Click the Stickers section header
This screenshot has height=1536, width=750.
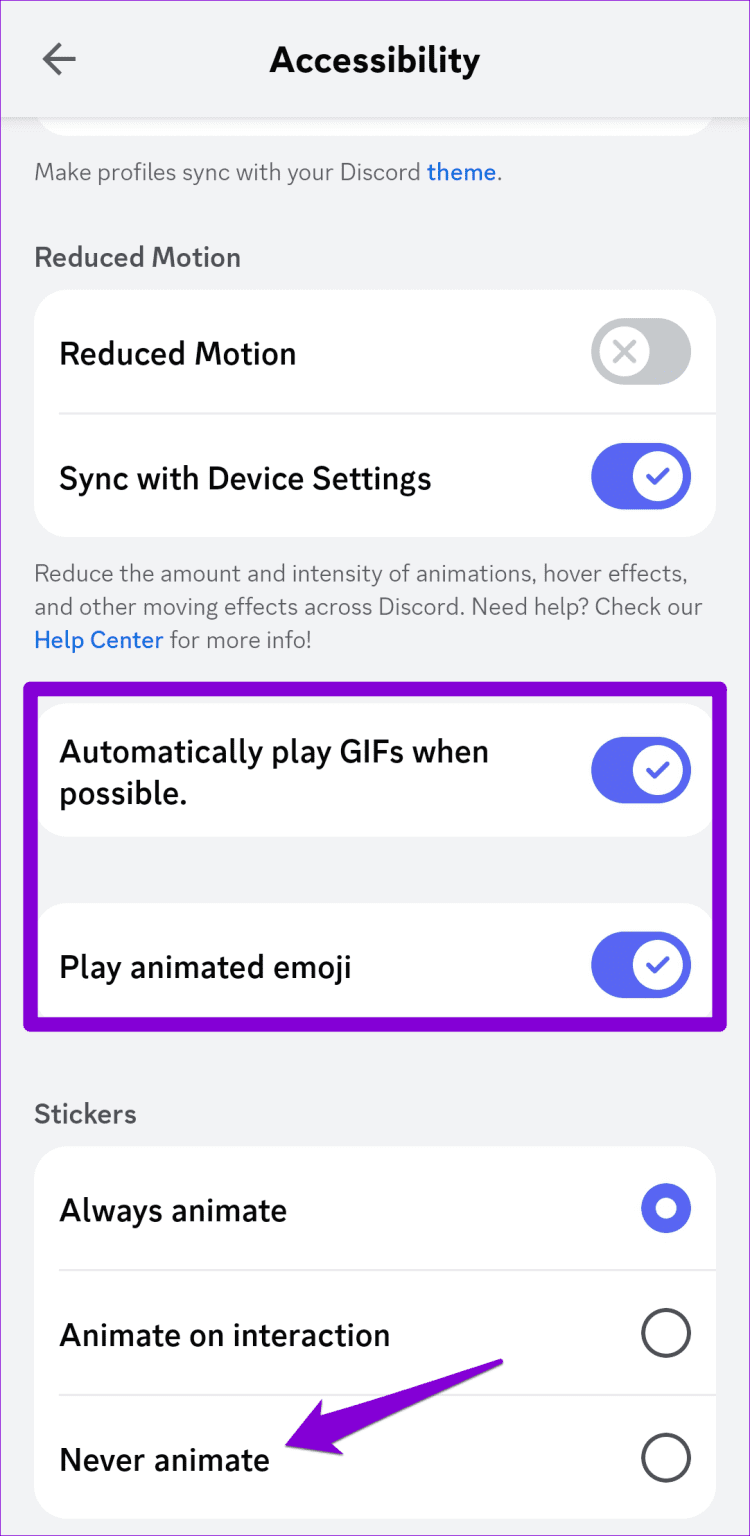85,1113
